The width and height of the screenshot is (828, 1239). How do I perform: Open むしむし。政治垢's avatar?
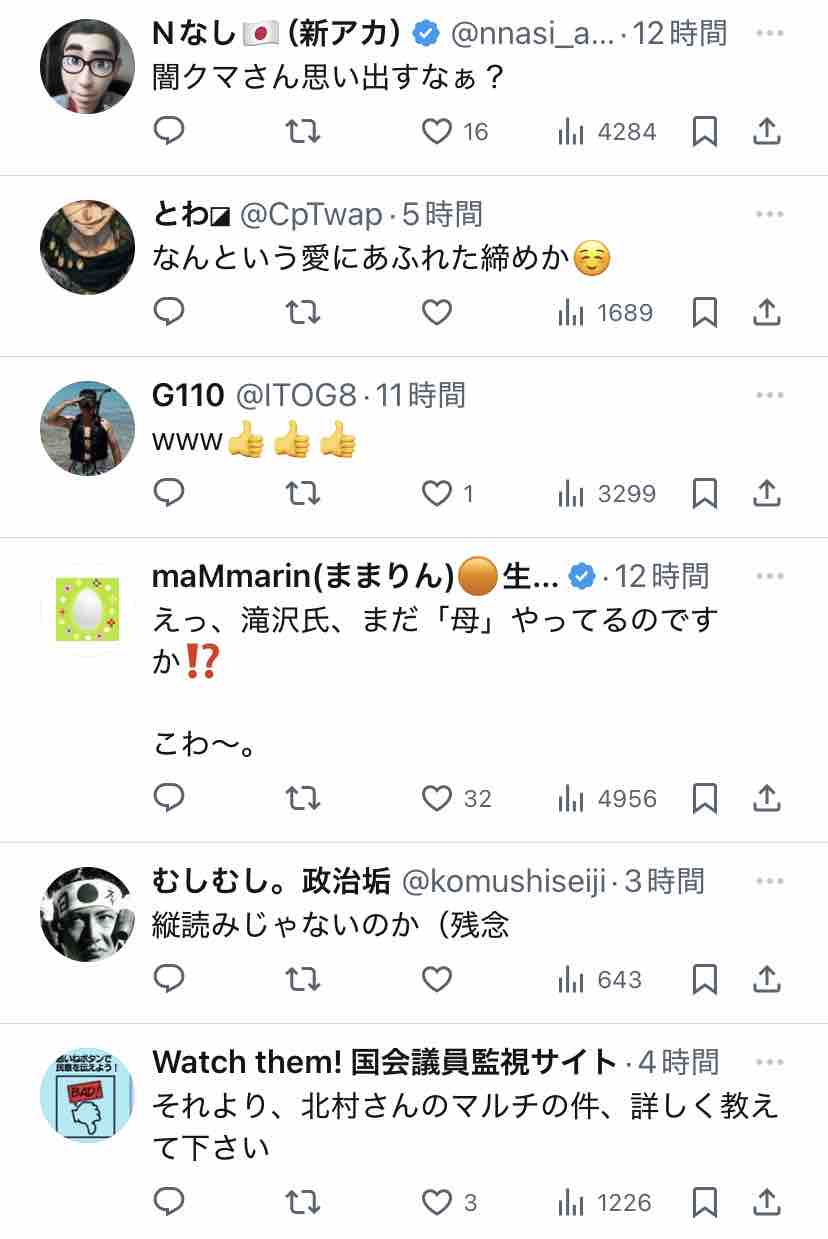(x=87, y=914)
